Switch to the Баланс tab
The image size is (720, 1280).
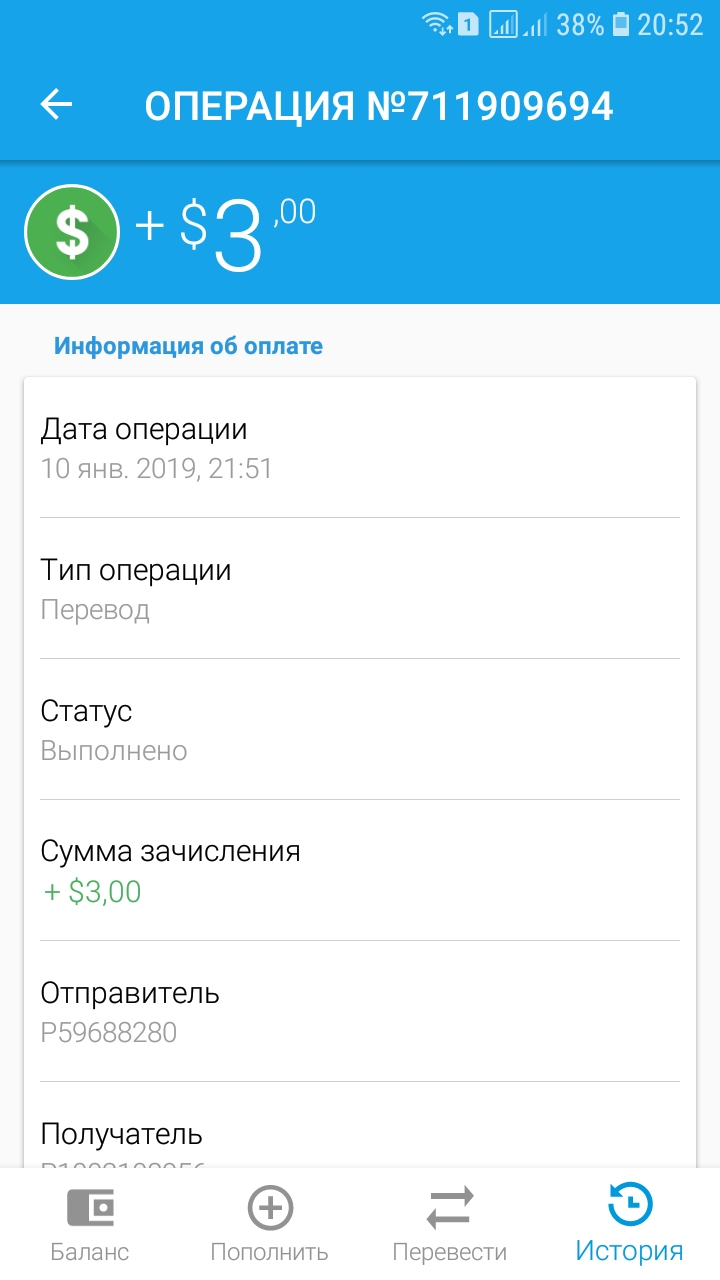[x=90, y=1224]
